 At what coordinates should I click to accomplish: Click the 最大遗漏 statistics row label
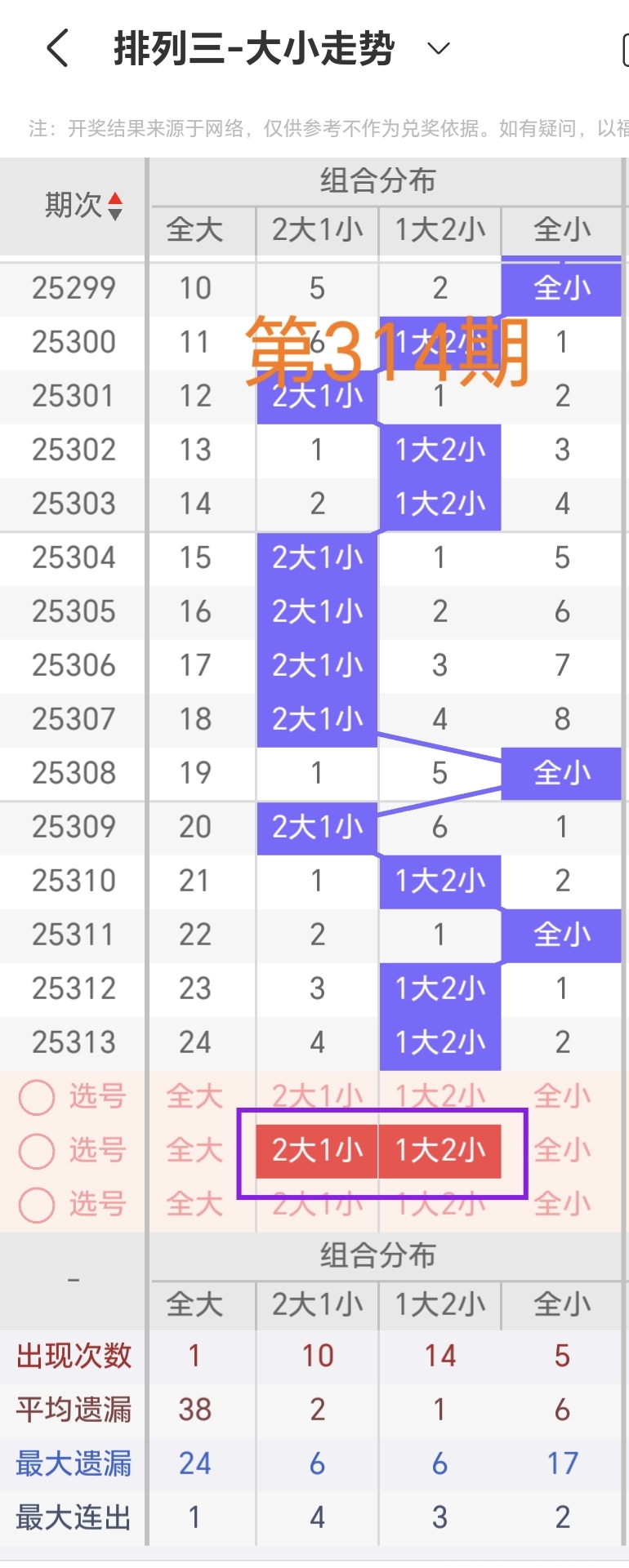point(72,1463)
